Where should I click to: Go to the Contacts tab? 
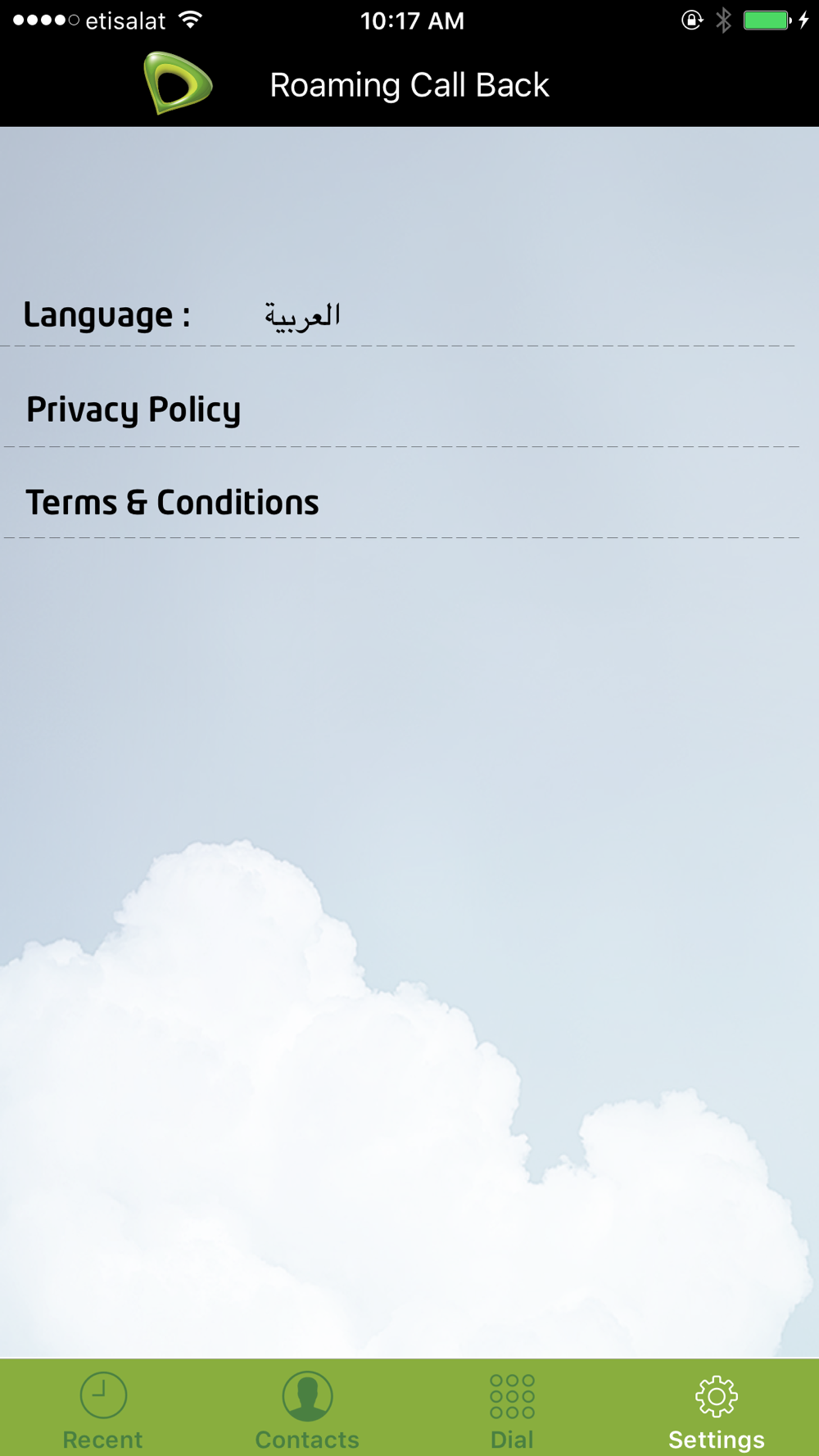[307, 1410]
